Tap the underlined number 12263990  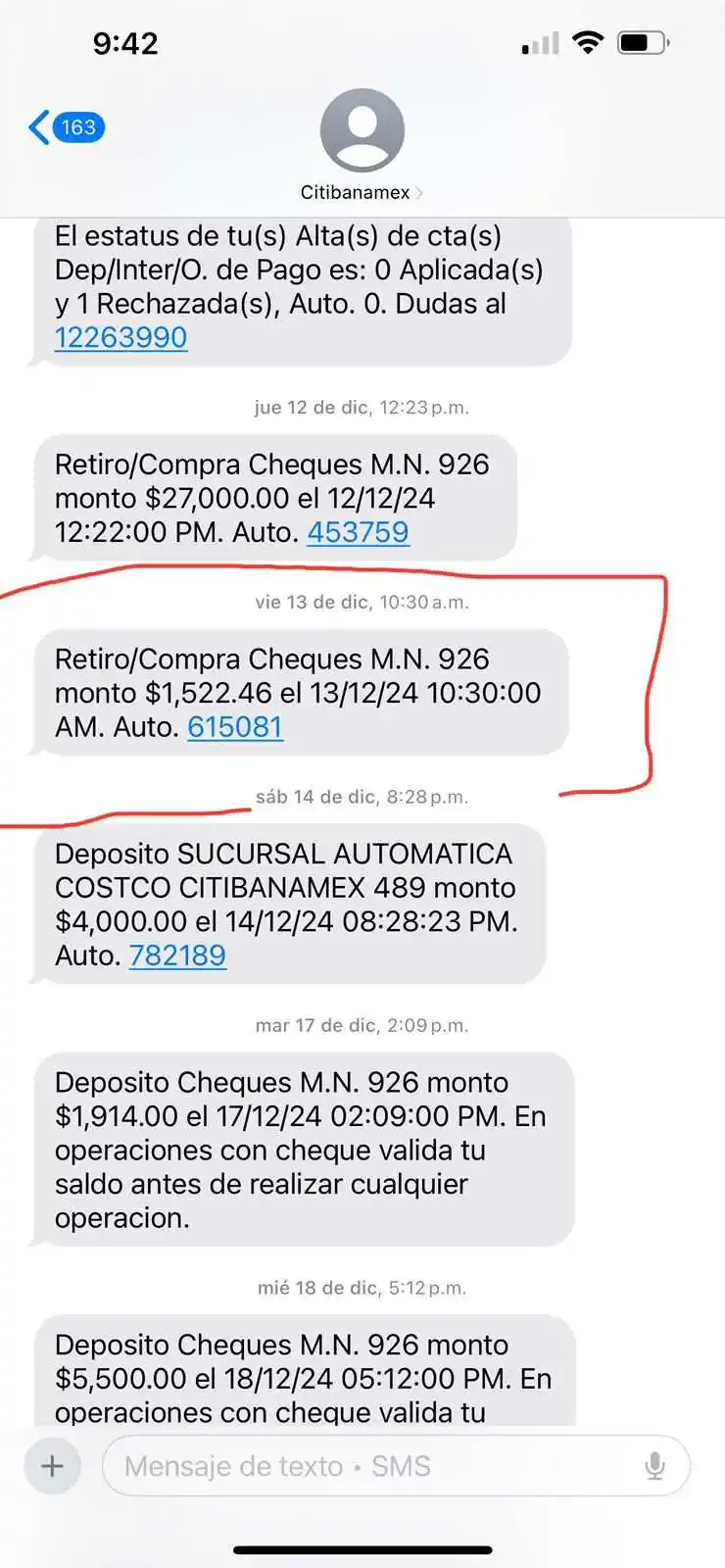pos(121,337)
